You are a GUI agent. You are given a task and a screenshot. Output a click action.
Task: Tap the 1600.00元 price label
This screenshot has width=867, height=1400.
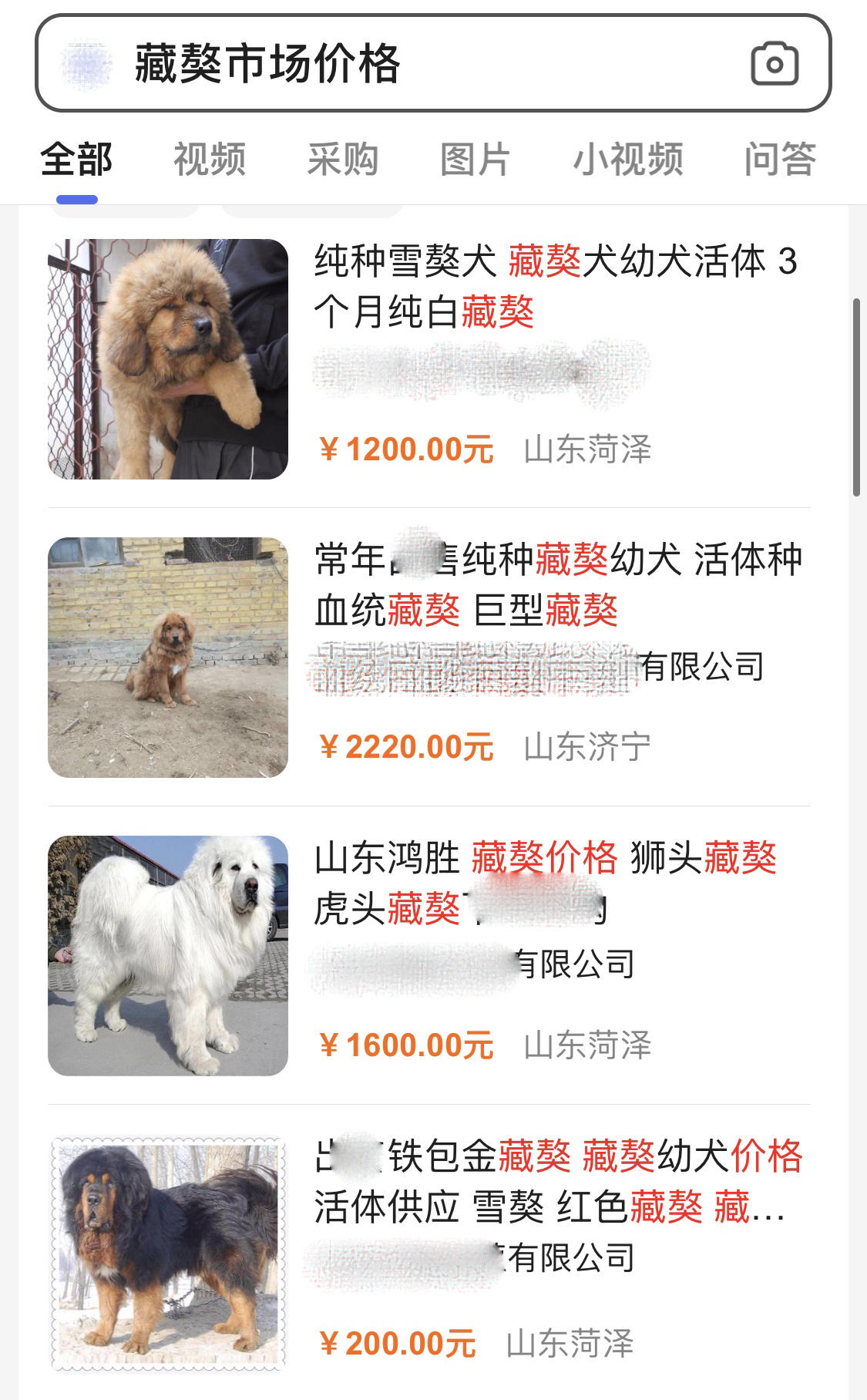coord(406,1043)
